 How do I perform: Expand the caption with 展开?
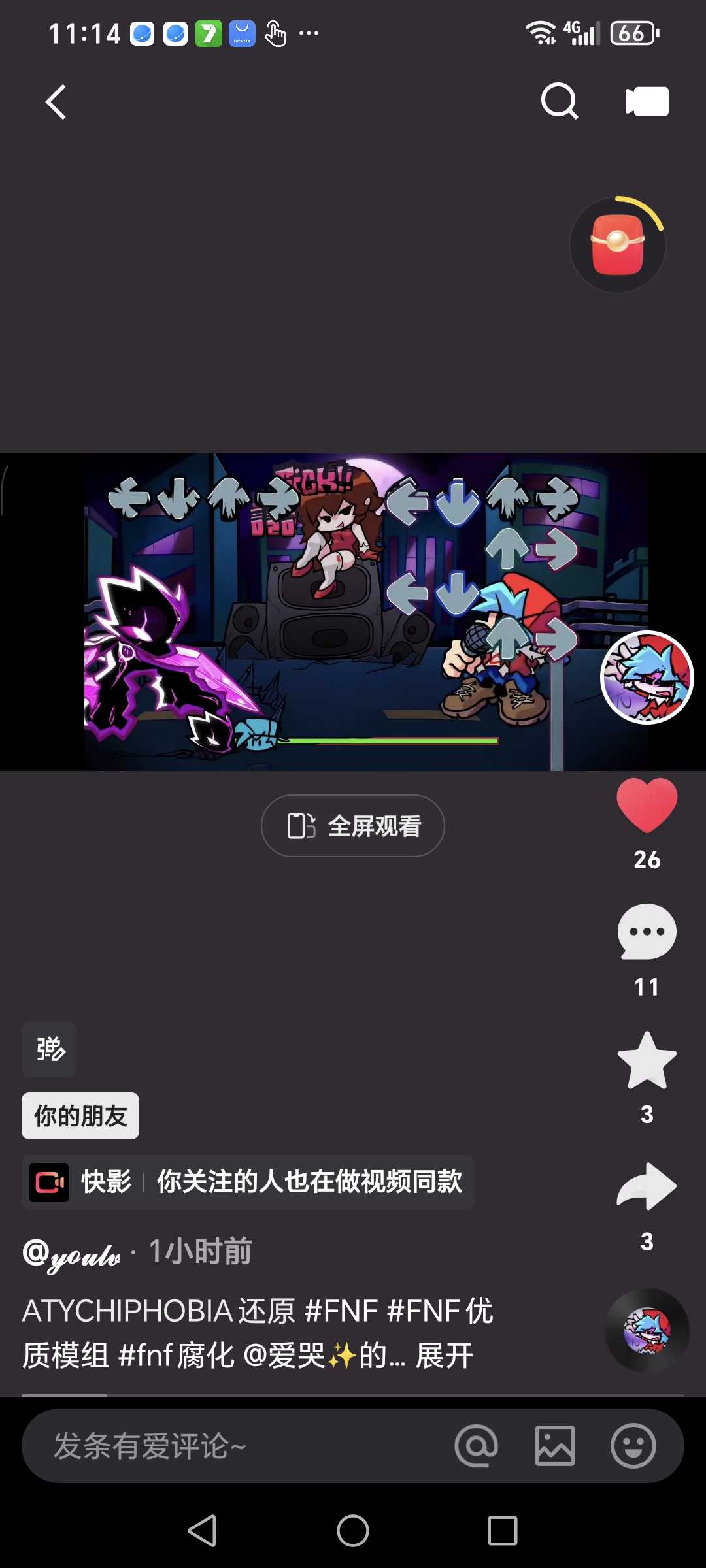coord(445,1356)
